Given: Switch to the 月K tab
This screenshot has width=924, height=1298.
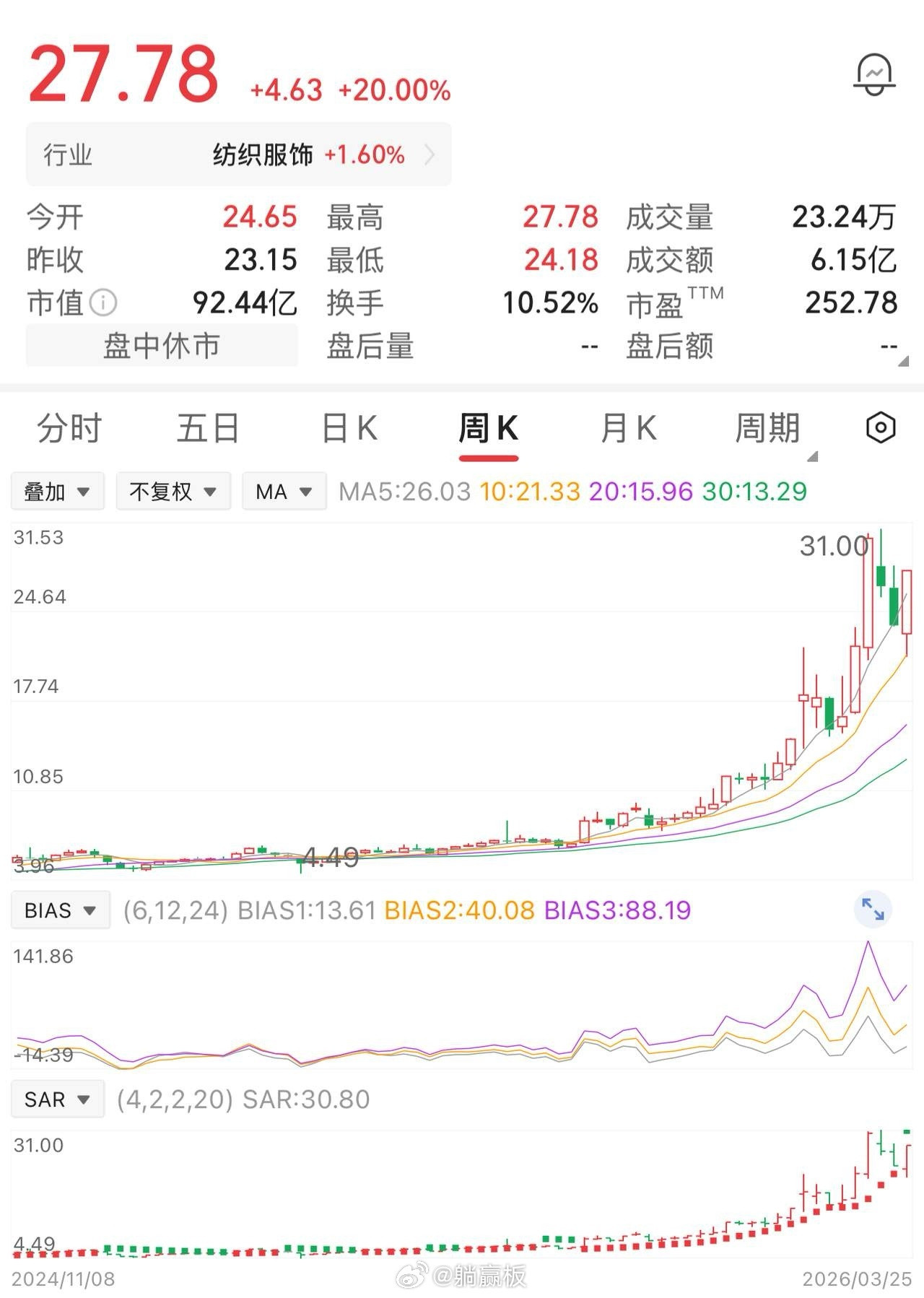Looking at the screenshot, I should click(628, 427).
